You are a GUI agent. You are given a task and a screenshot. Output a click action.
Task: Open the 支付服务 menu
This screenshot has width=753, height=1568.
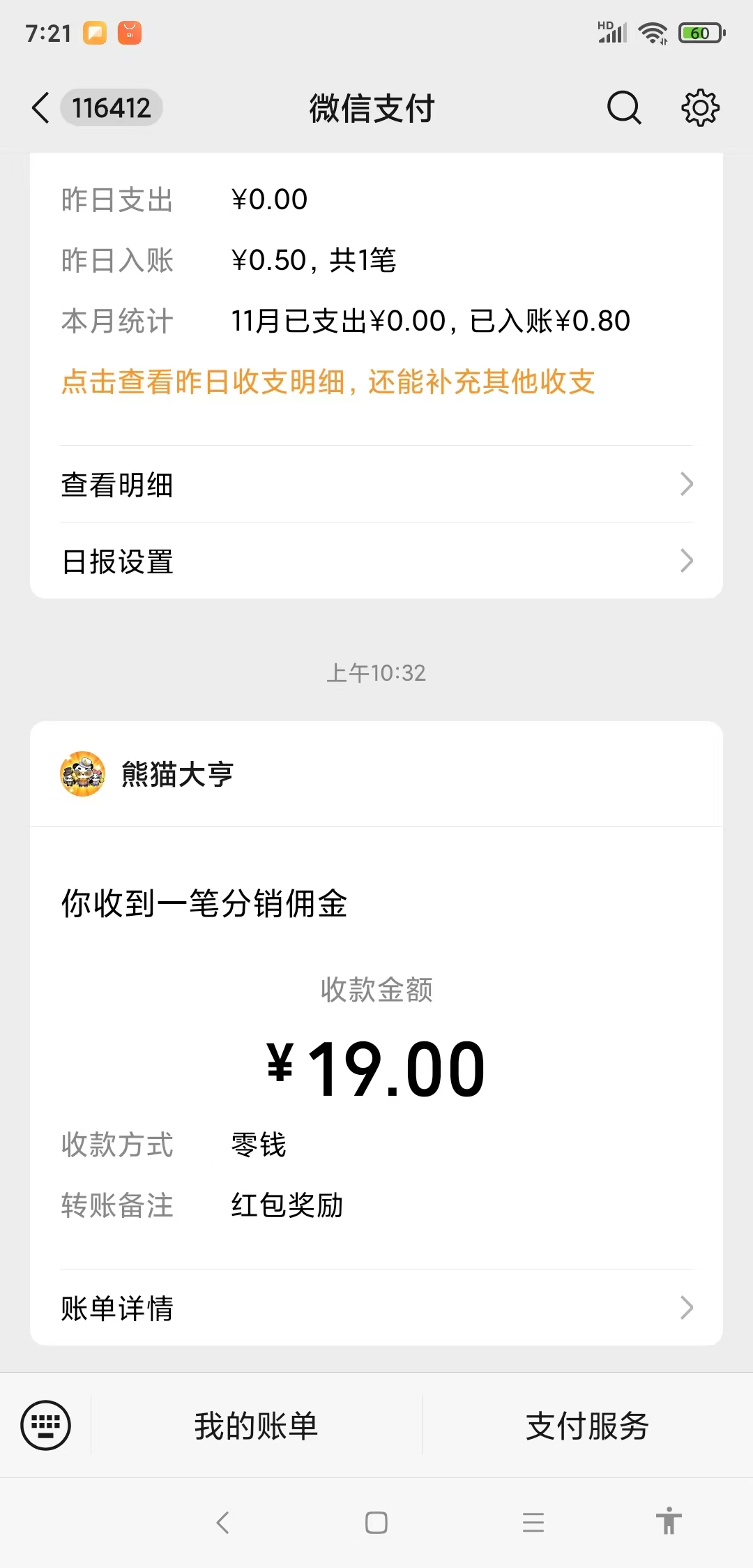click(587, 1425)
